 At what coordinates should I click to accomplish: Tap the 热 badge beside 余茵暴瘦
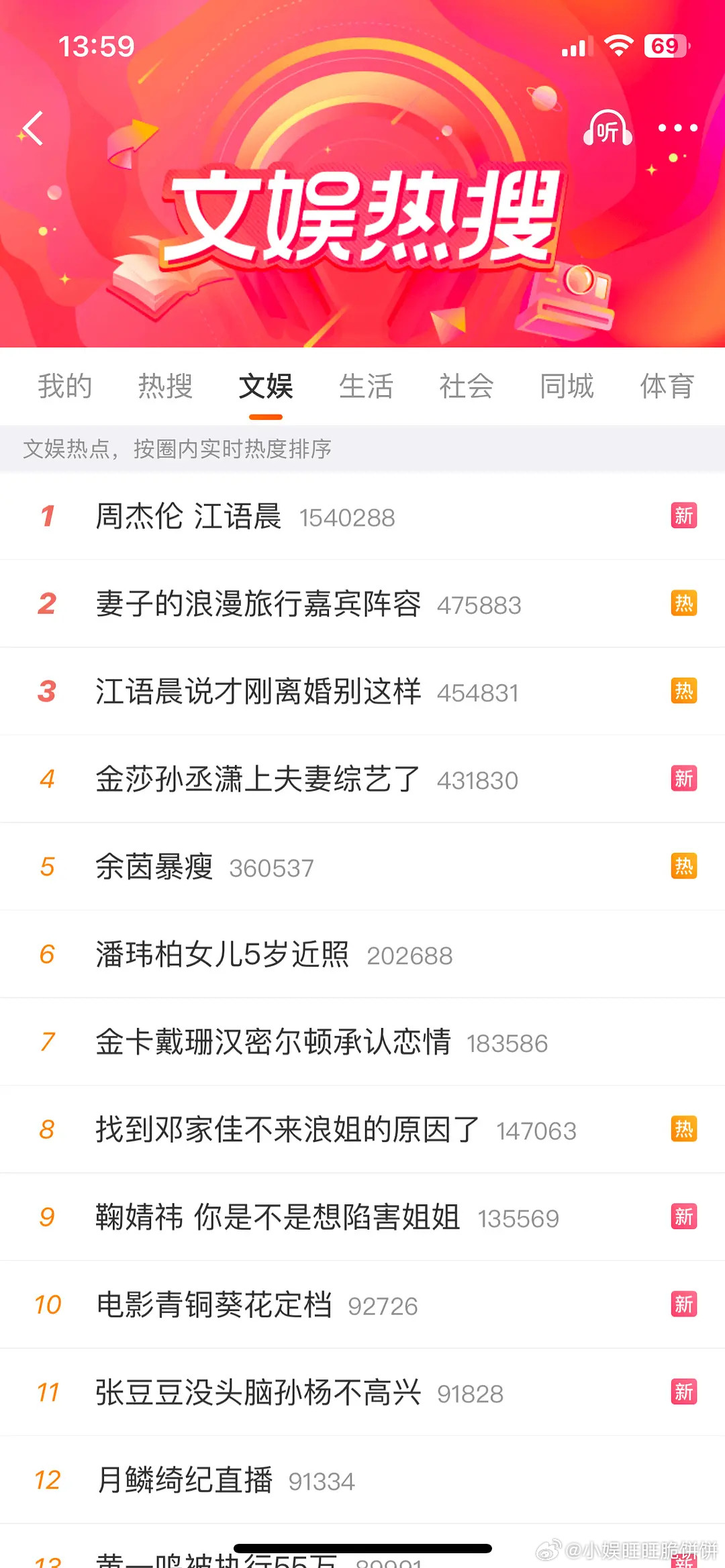(683, 866)
